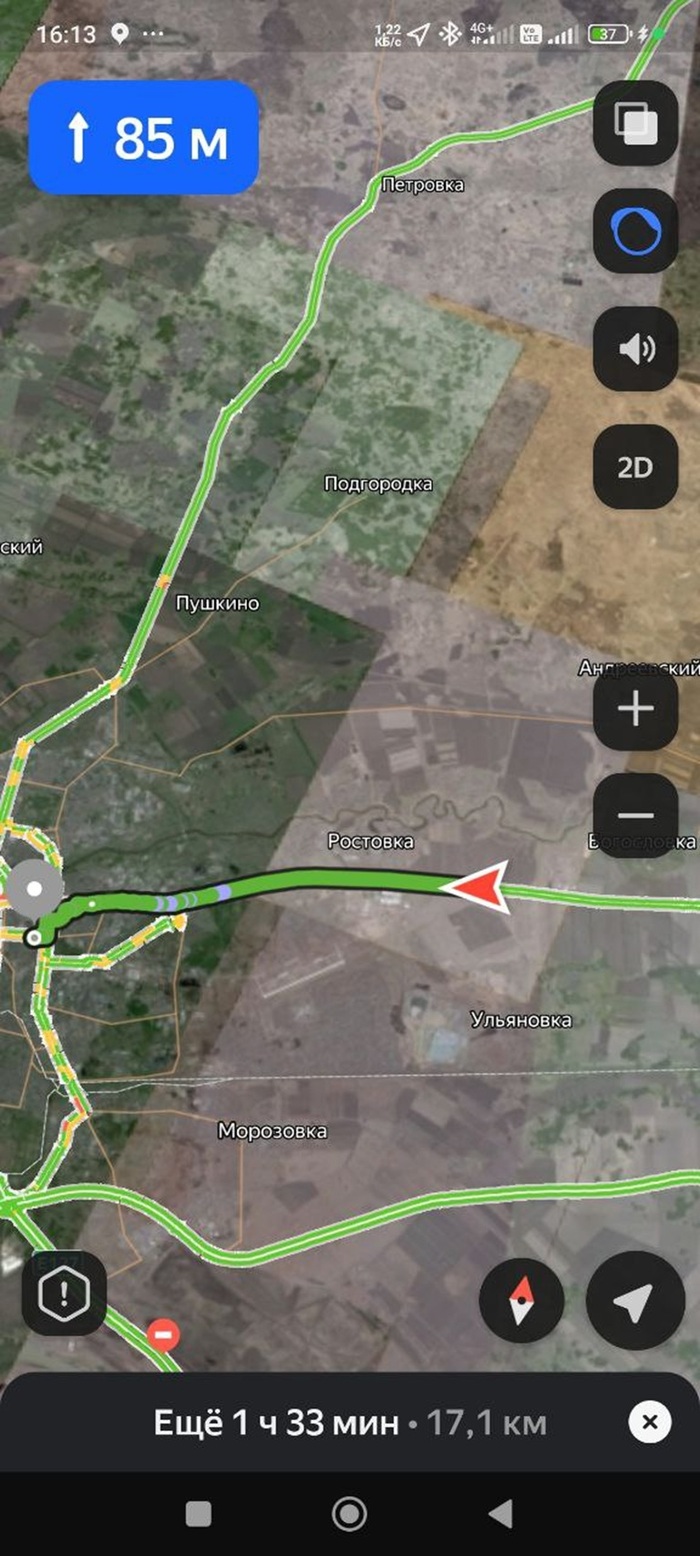Zoom in with the plus button

coord(635,710)
